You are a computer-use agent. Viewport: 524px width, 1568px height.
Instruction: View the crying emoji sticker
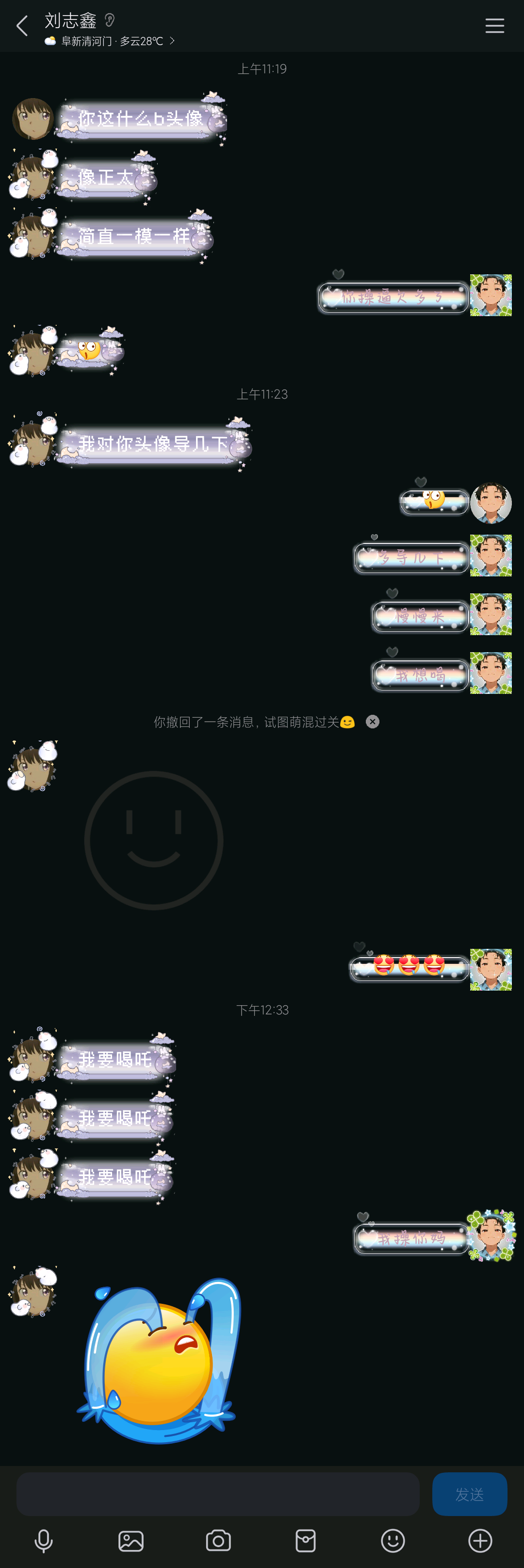[158, 1361]
